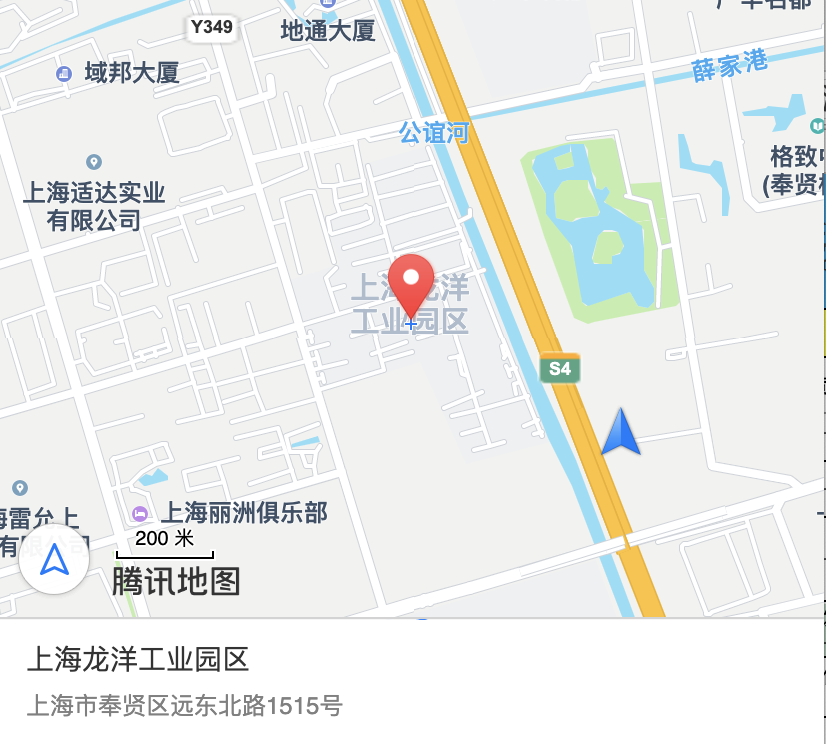Tap the 上海适达实业有限公司 map label
826x744 pixels.
coord(94,206)
